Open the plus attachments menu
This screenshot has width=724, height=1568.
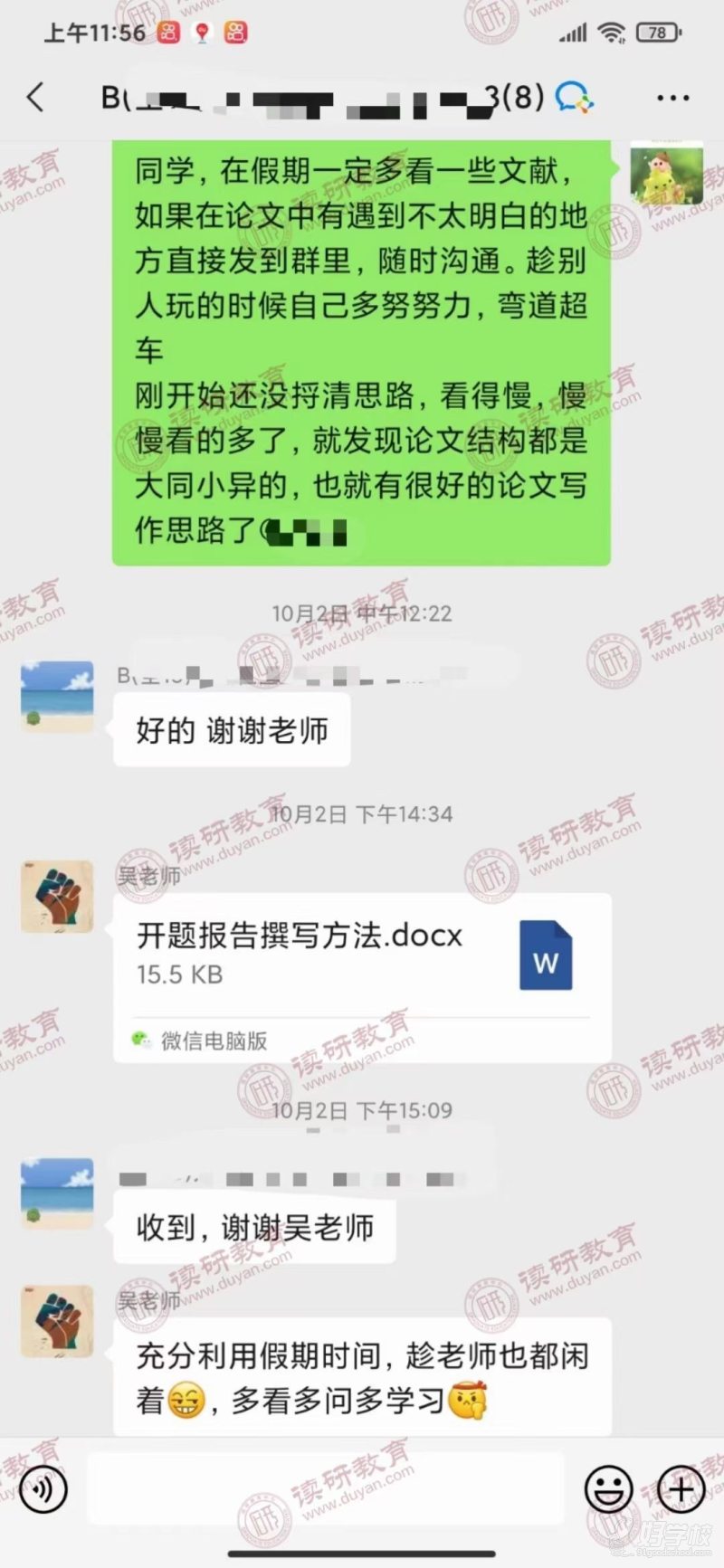(681, 1488)
